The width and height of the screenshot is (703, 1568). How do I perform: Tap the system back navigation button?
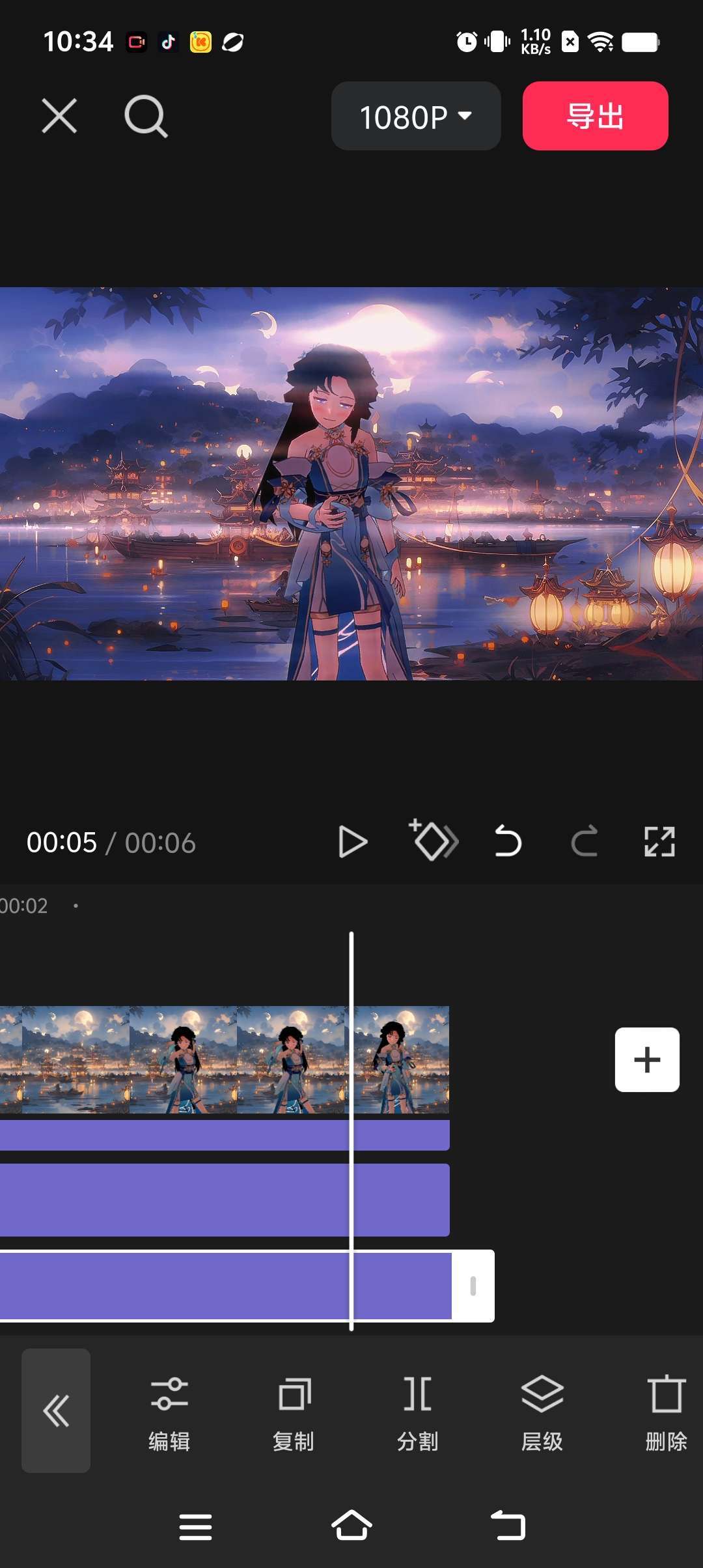pos(508,1526)
